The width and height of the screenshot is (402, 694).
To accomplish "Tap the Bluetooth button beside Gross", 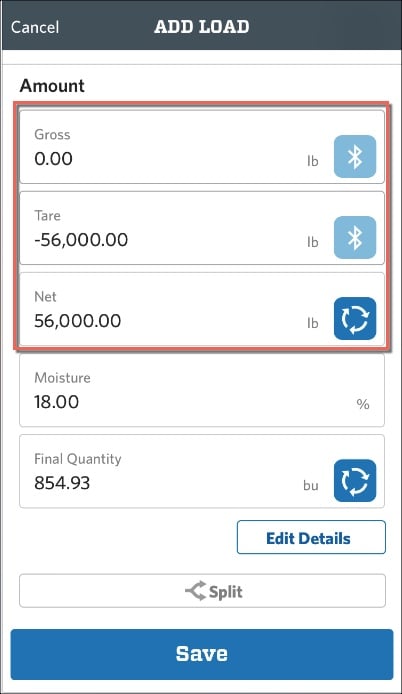I will (x=355, y=157).
